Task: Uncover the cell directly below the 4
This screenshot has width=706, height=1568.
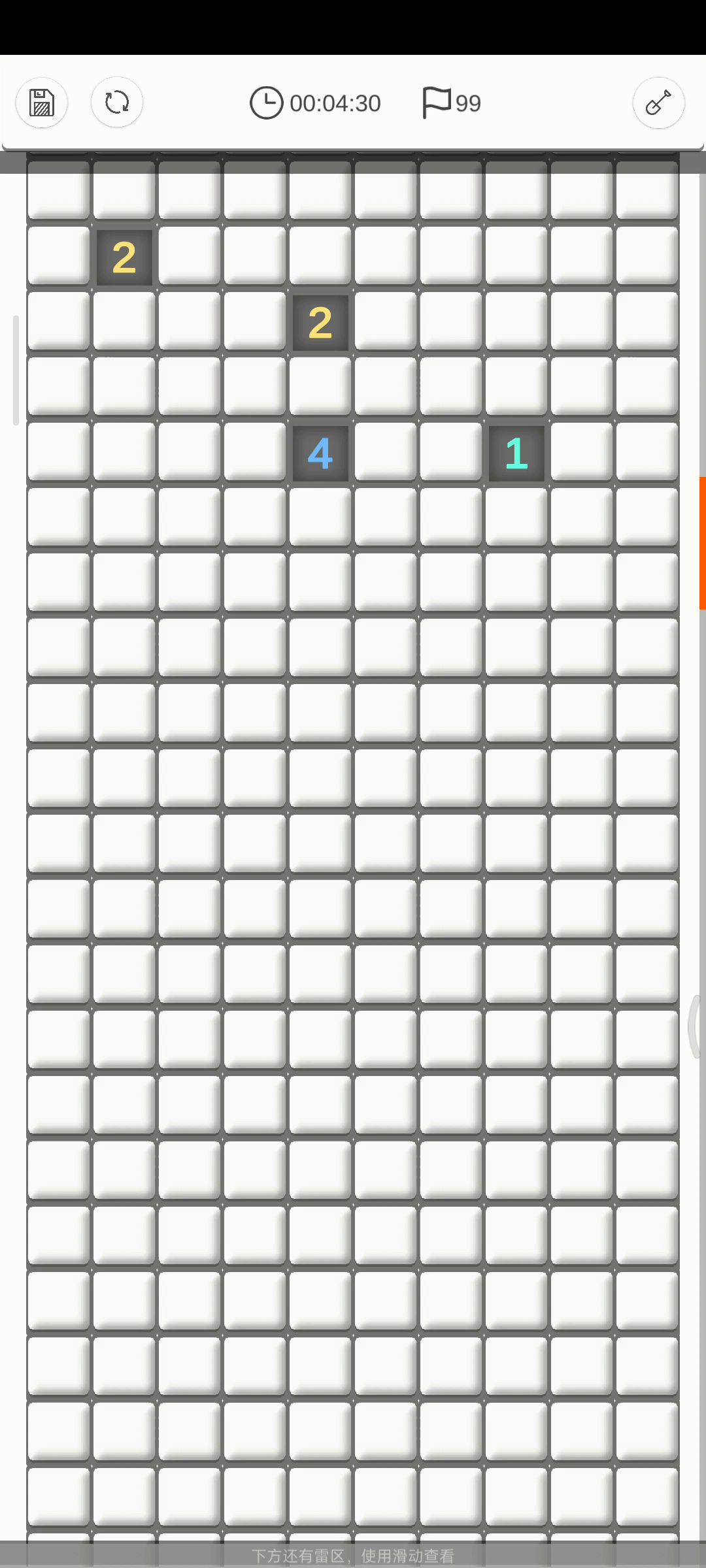Action: (320, 517)
